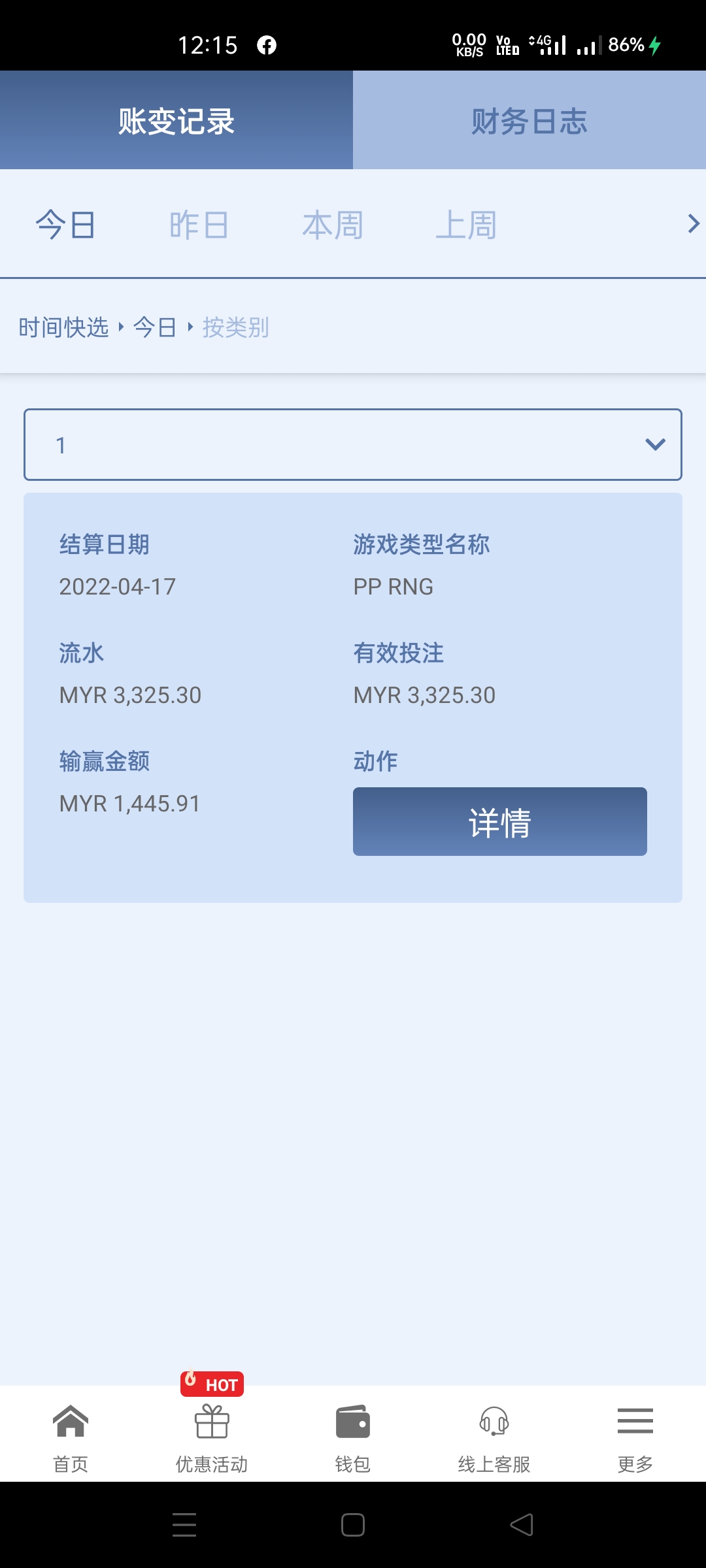
Task: Open 时间快选 in the breadcrumb
Action: click(63, 329)
